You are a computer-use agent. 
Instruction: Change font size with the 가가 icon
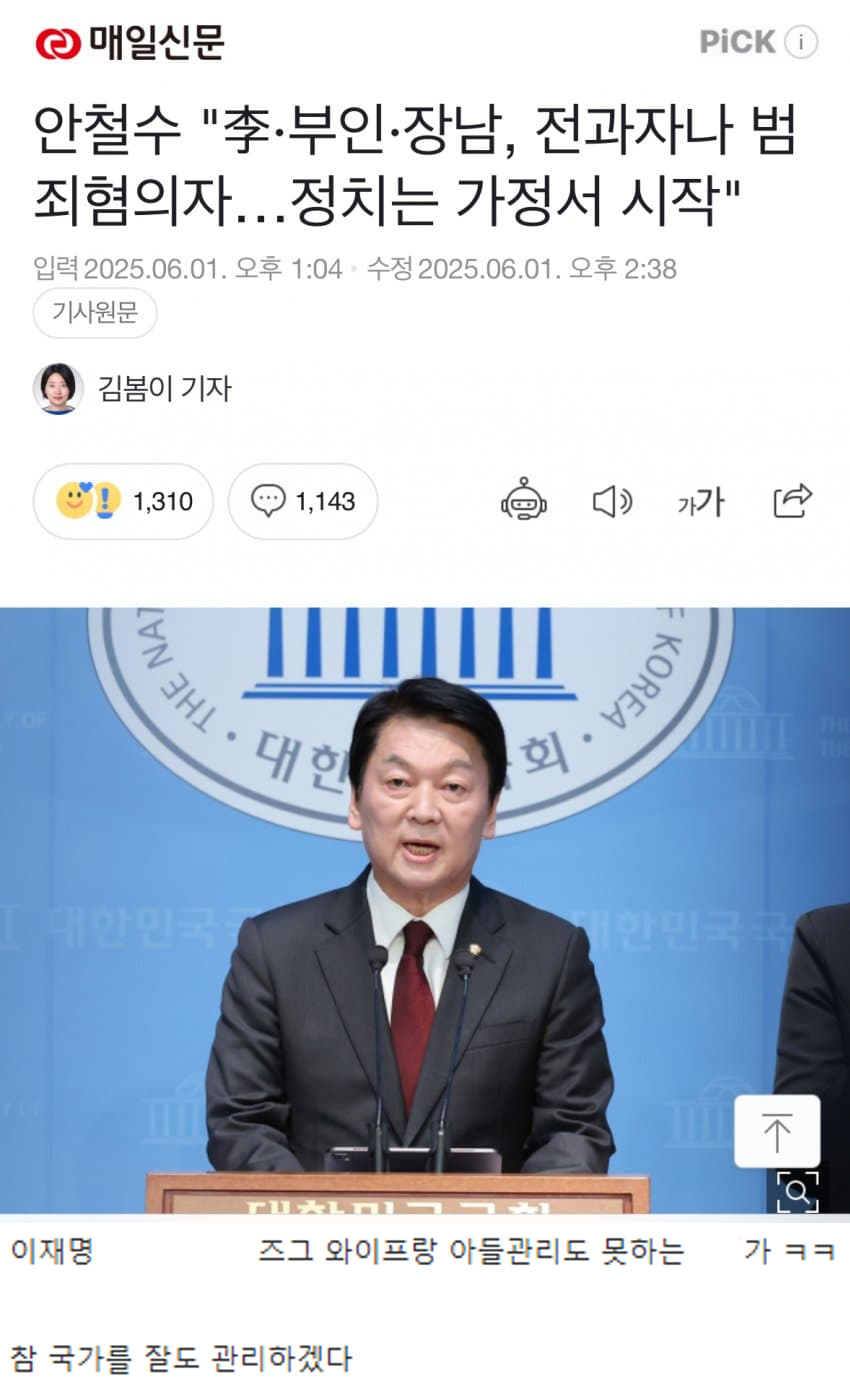[x=700, y=501]
